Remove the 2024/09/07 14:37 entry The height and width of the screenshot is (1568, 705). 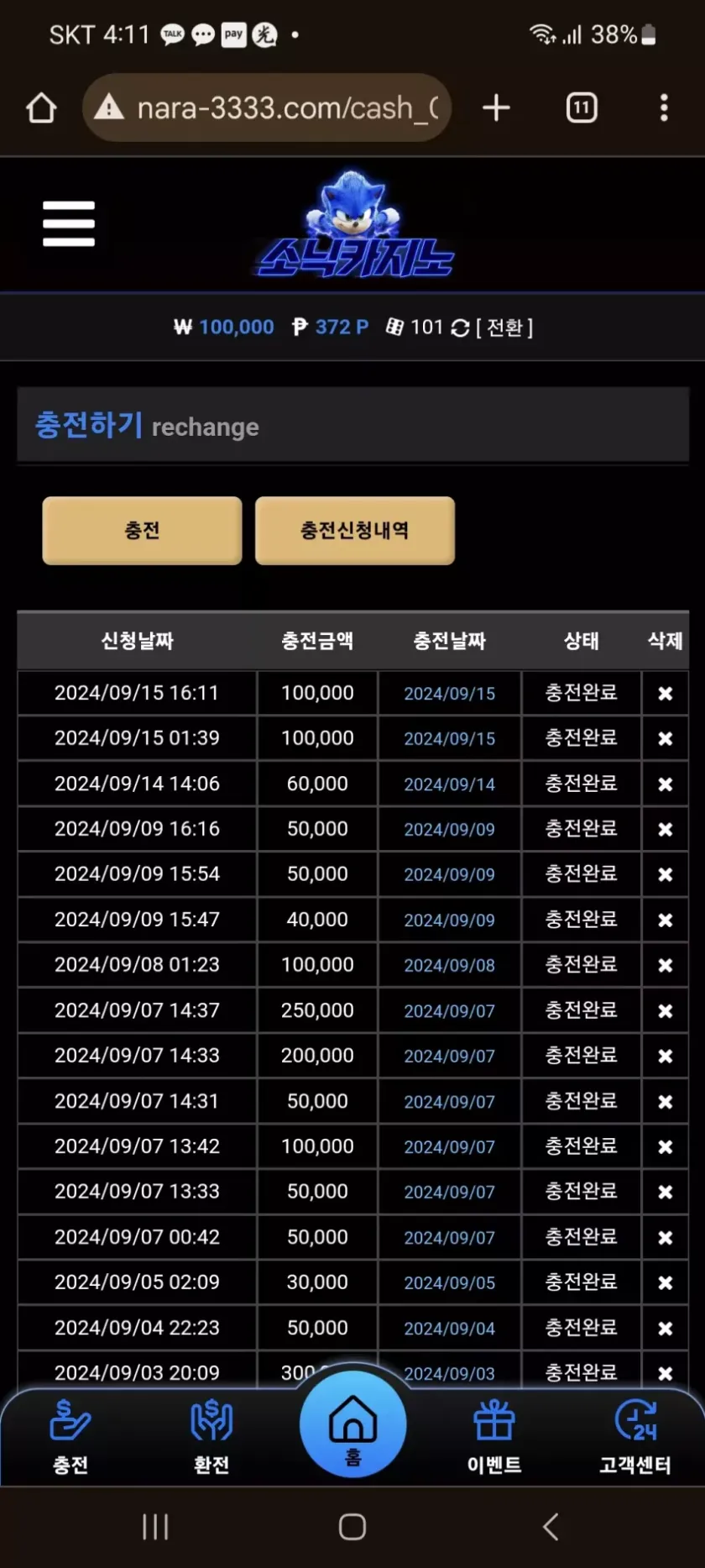[x=665, y=1011]
